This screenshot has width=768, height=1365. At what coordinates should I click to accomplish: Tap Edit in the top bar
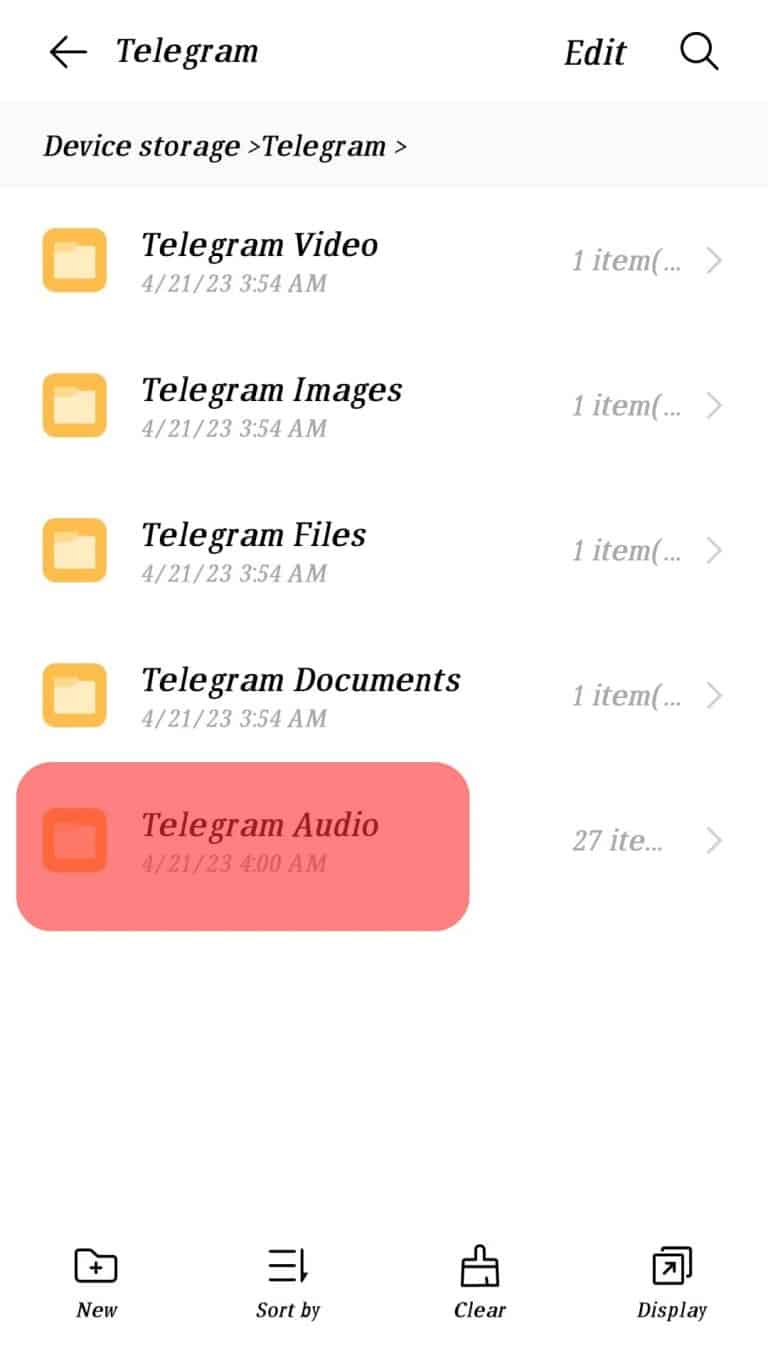point(594,52)
